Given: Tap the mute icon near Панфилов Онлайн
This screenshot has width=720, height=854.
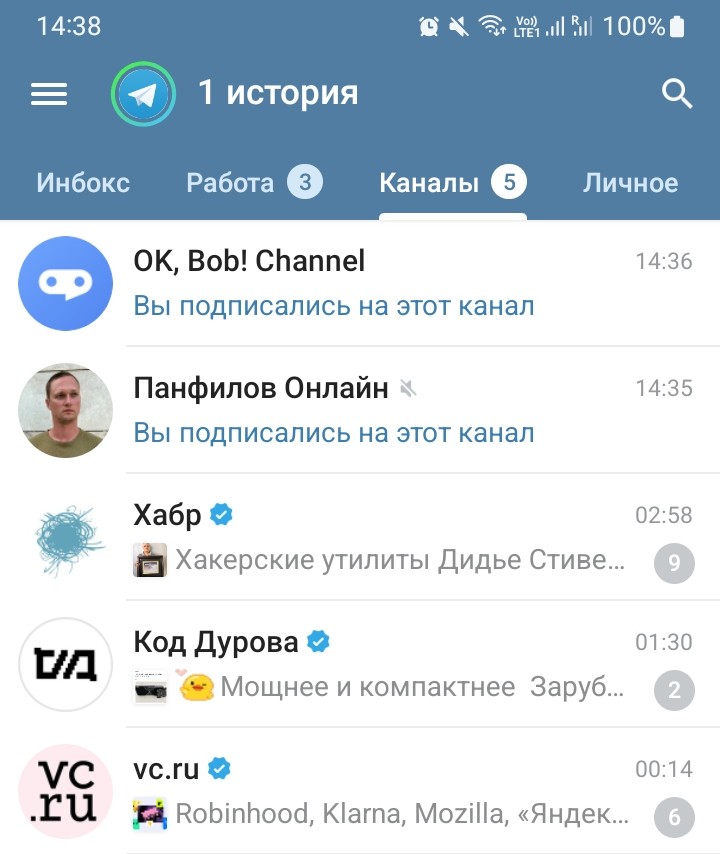Looking at the screenshot, I should coord(406,387).
